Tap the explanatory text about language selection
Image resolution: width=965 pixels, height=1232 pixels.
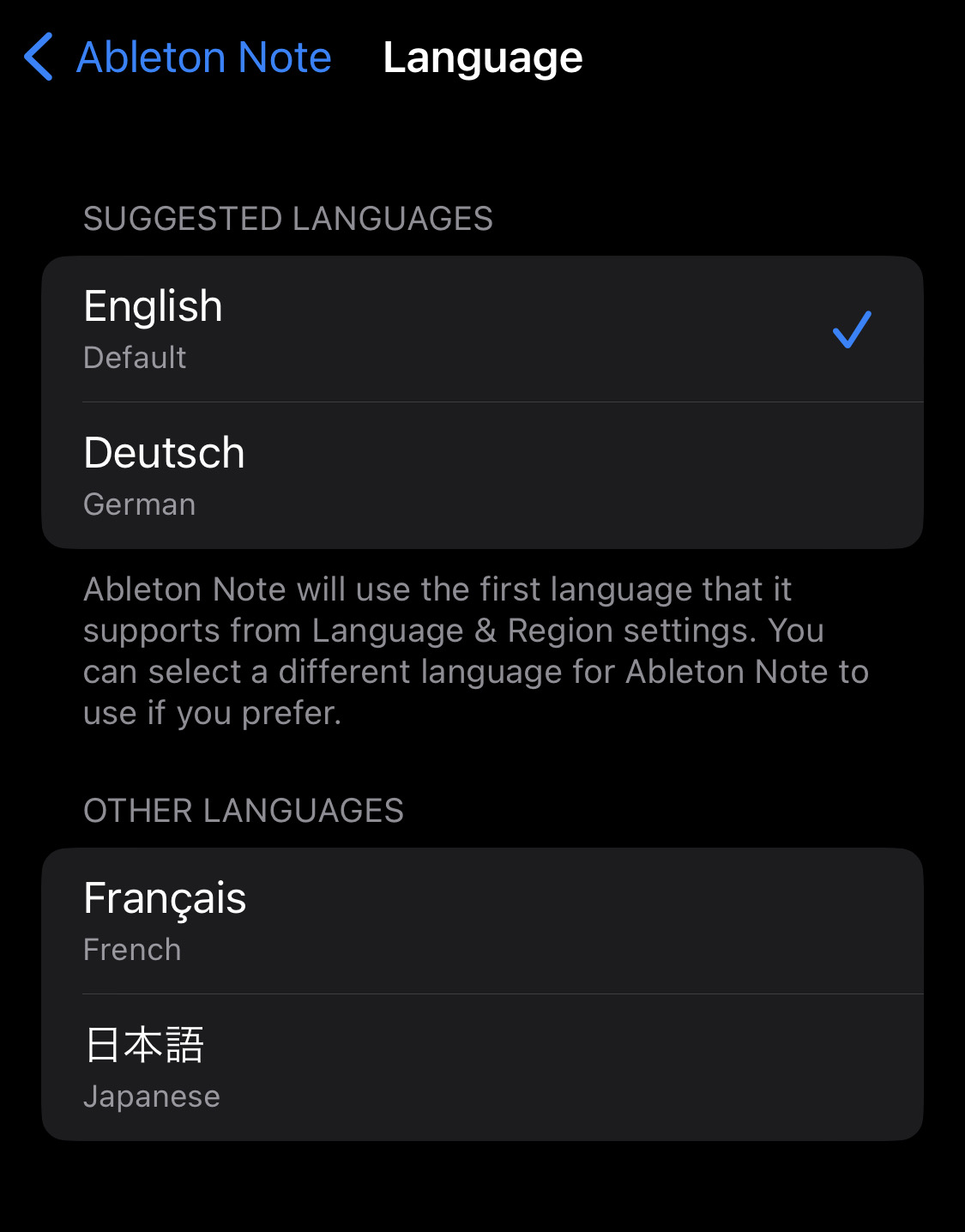pyautogui.click(x=475, y=649)
